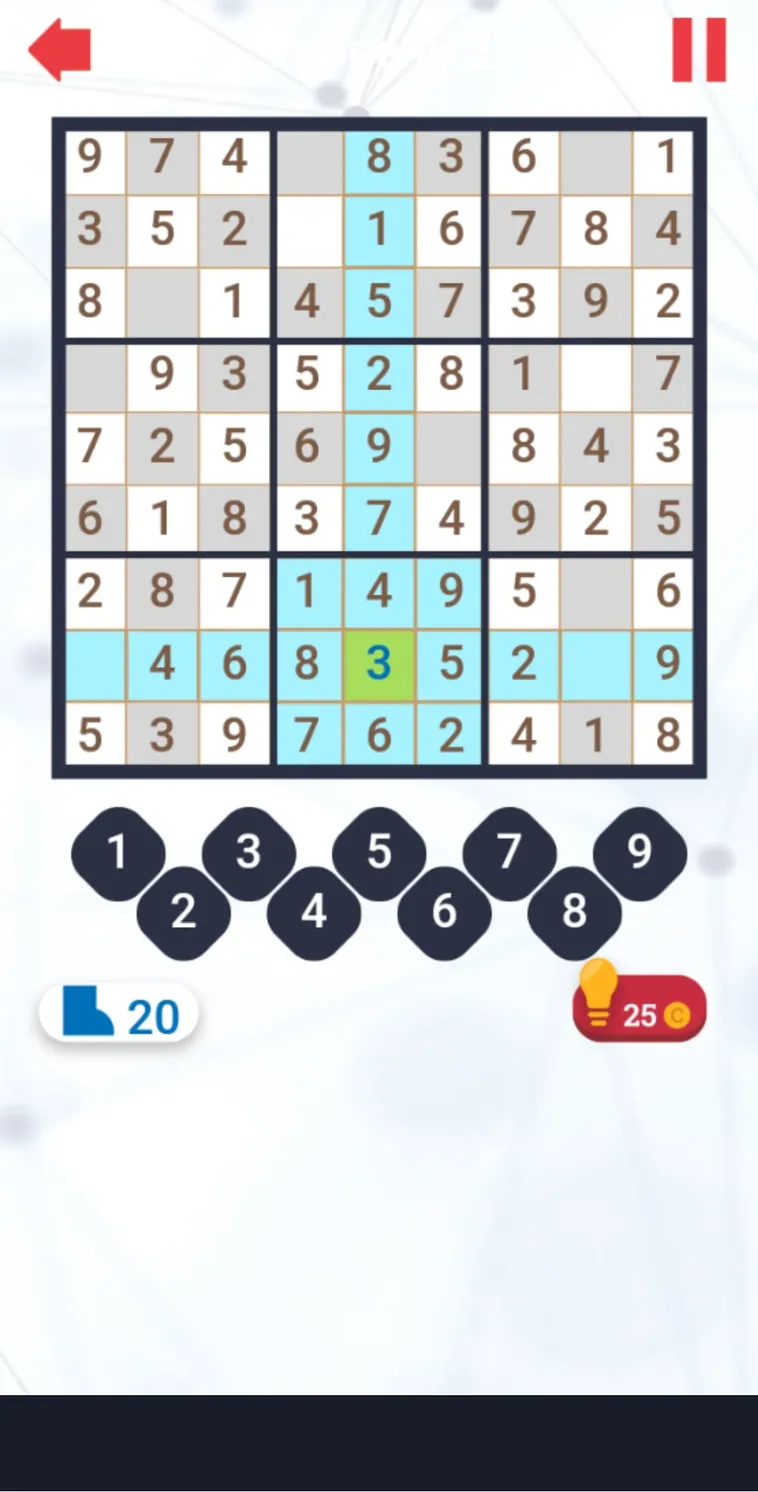
Task: Pick number 5 from the keypad
Action: 379,853
